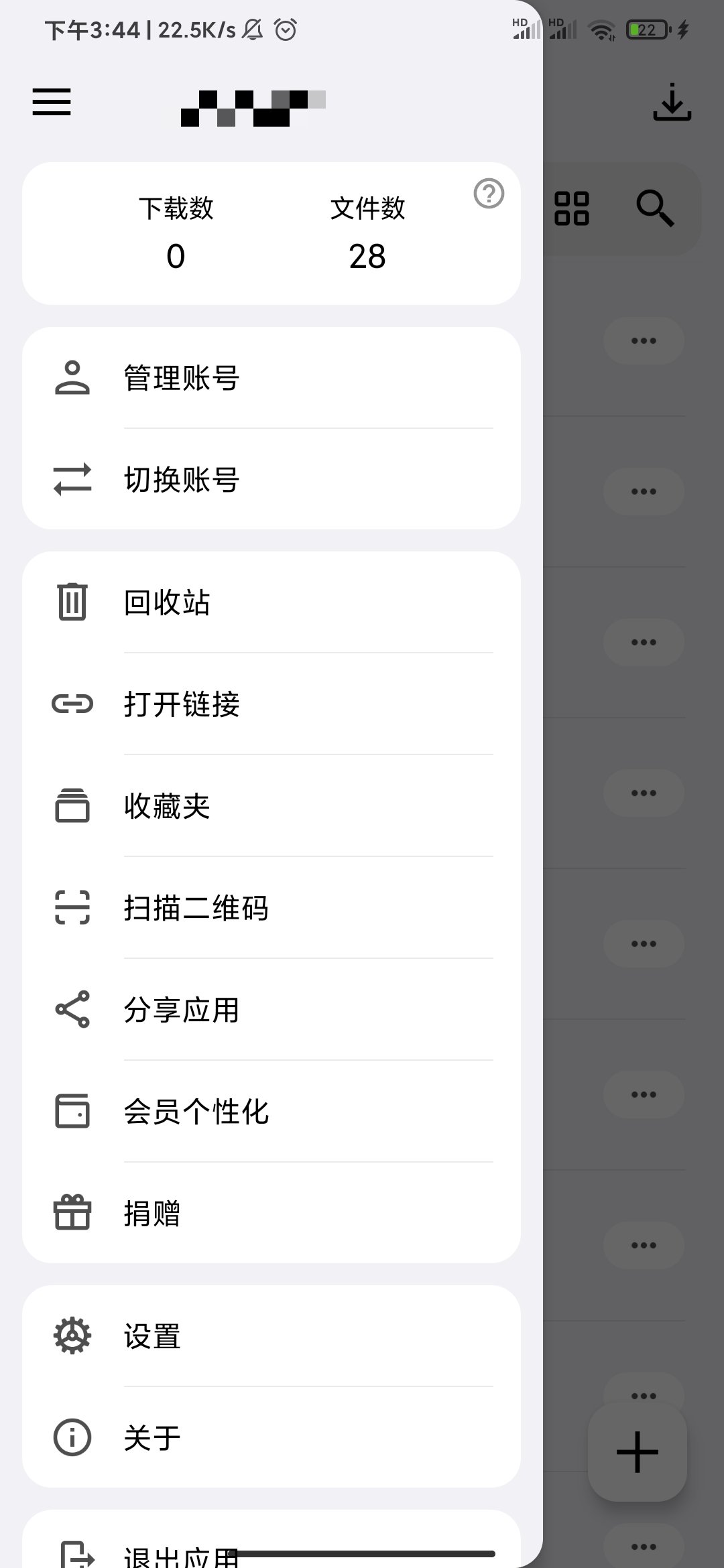Open 收藏夹 favorites
724x1568 pixels.
coord(271,806)
